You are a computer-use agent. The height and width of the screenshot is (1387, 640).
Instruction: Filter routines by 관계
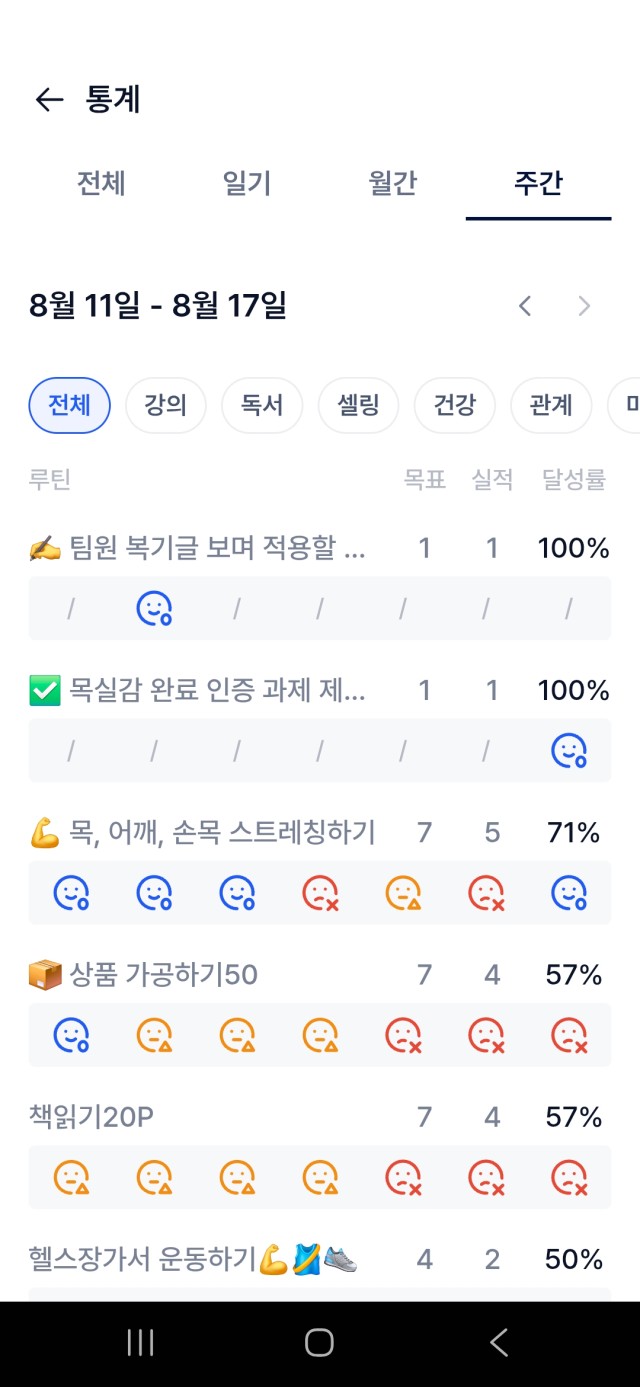pos(551,405)
